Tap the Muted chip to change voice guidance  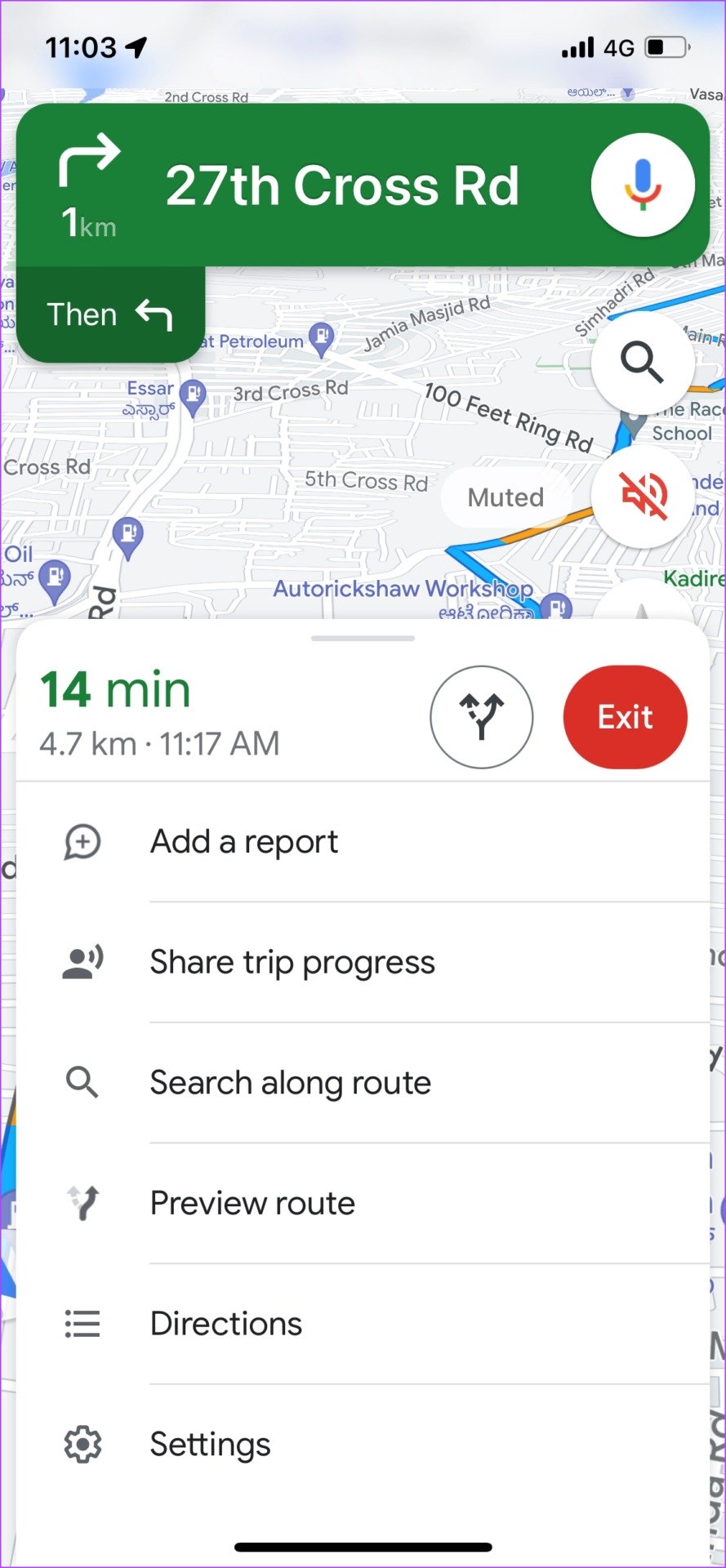pyautogui.click(x=506, y=497)
